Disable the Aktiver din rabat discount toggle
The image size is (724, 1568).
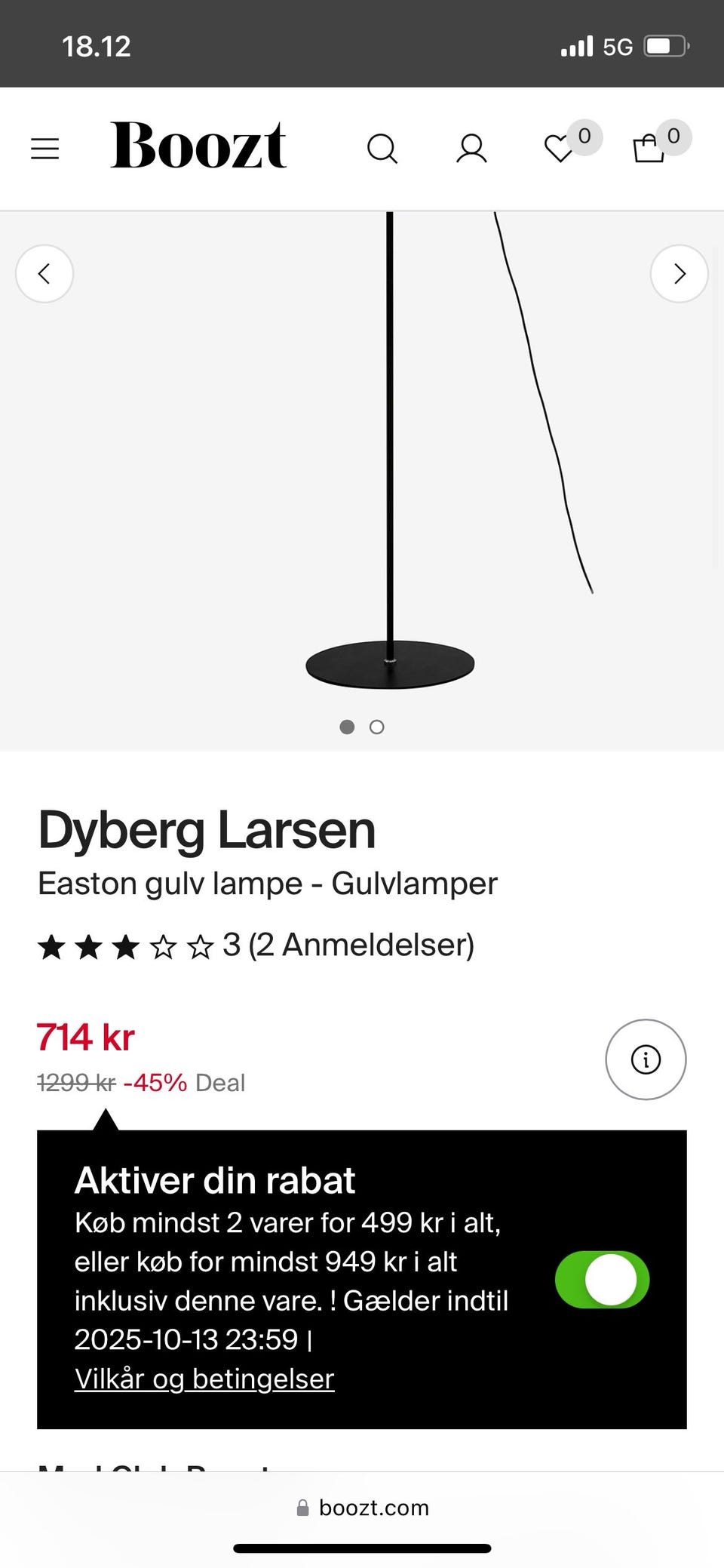coord(601,1279)
